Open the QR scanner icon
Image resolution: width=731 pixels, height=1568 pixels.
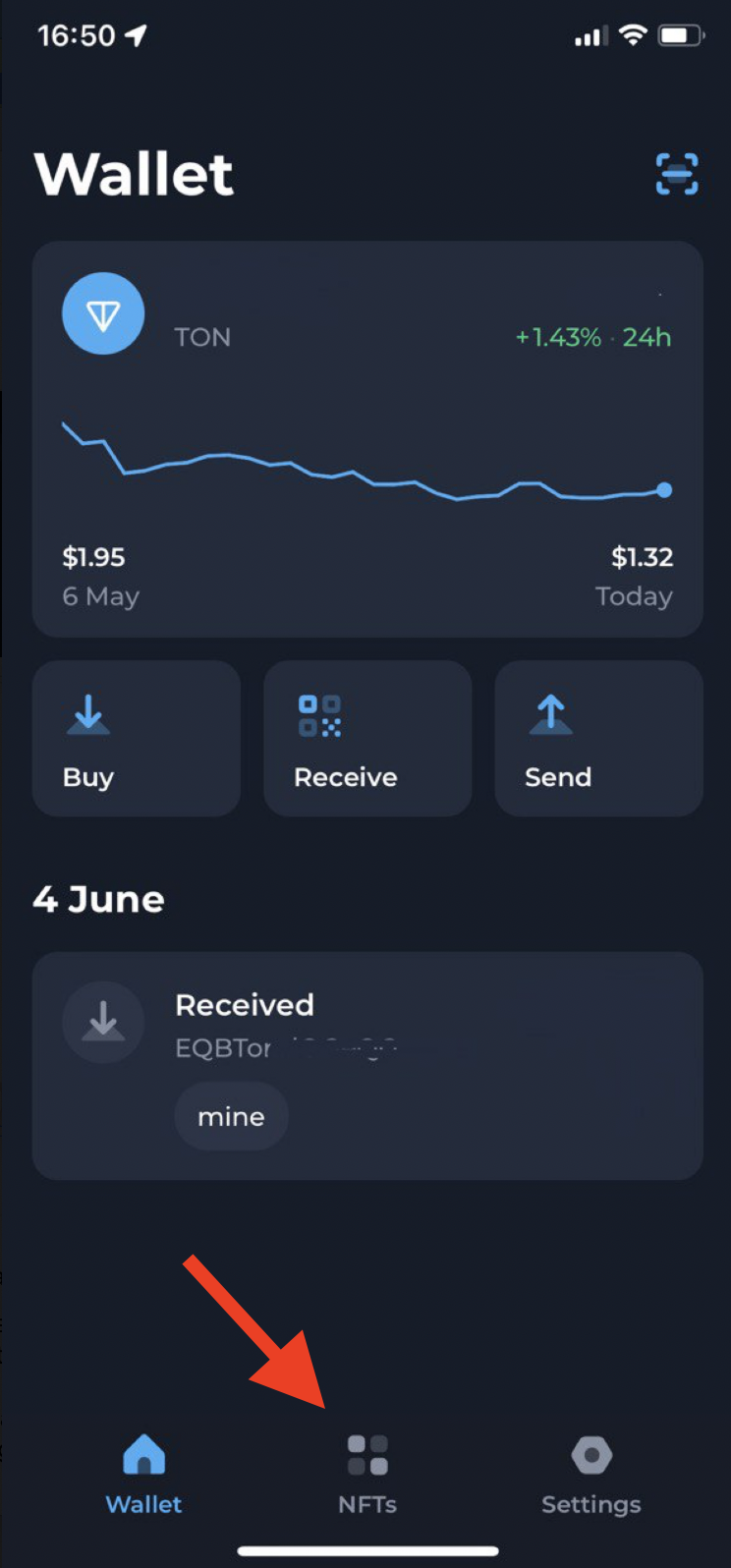click(x=676, y=174)
